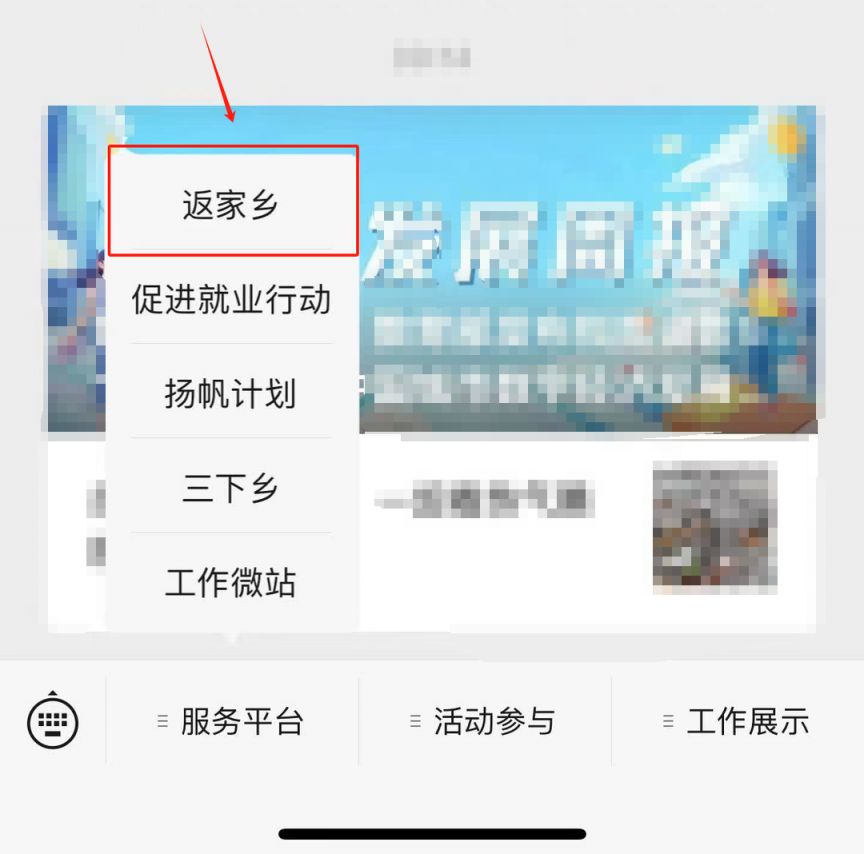
Task: Switch to keyboard input mode
Action: (52, 720)
